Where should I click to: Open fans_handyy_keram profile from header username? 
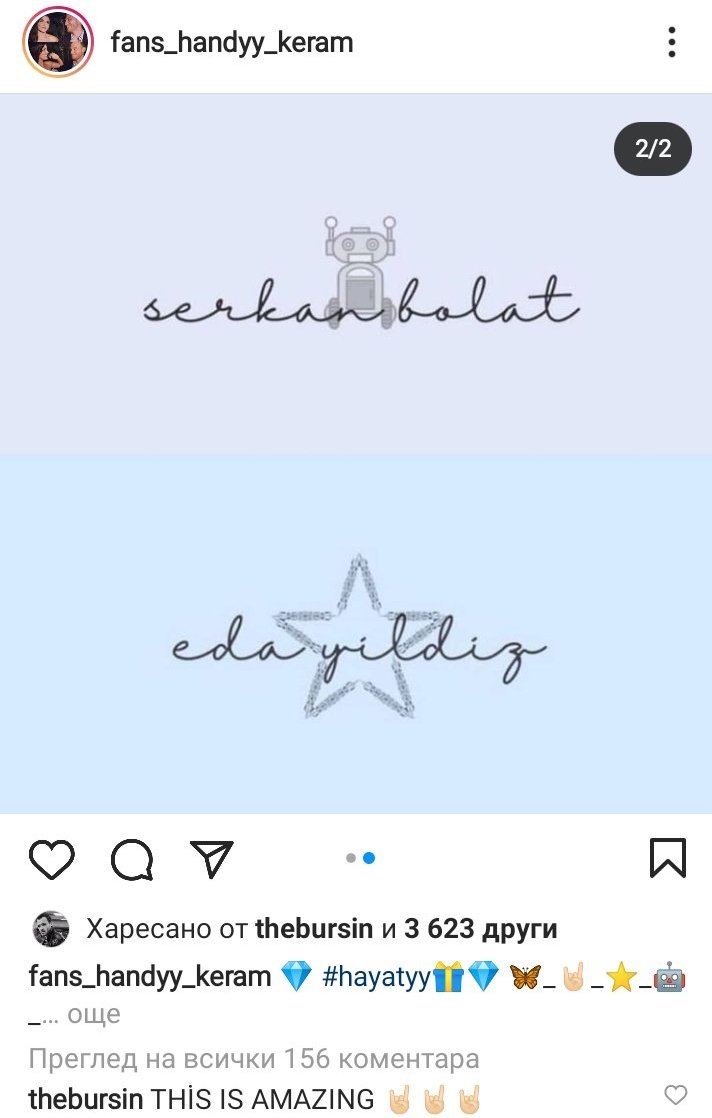coord(231,43)
